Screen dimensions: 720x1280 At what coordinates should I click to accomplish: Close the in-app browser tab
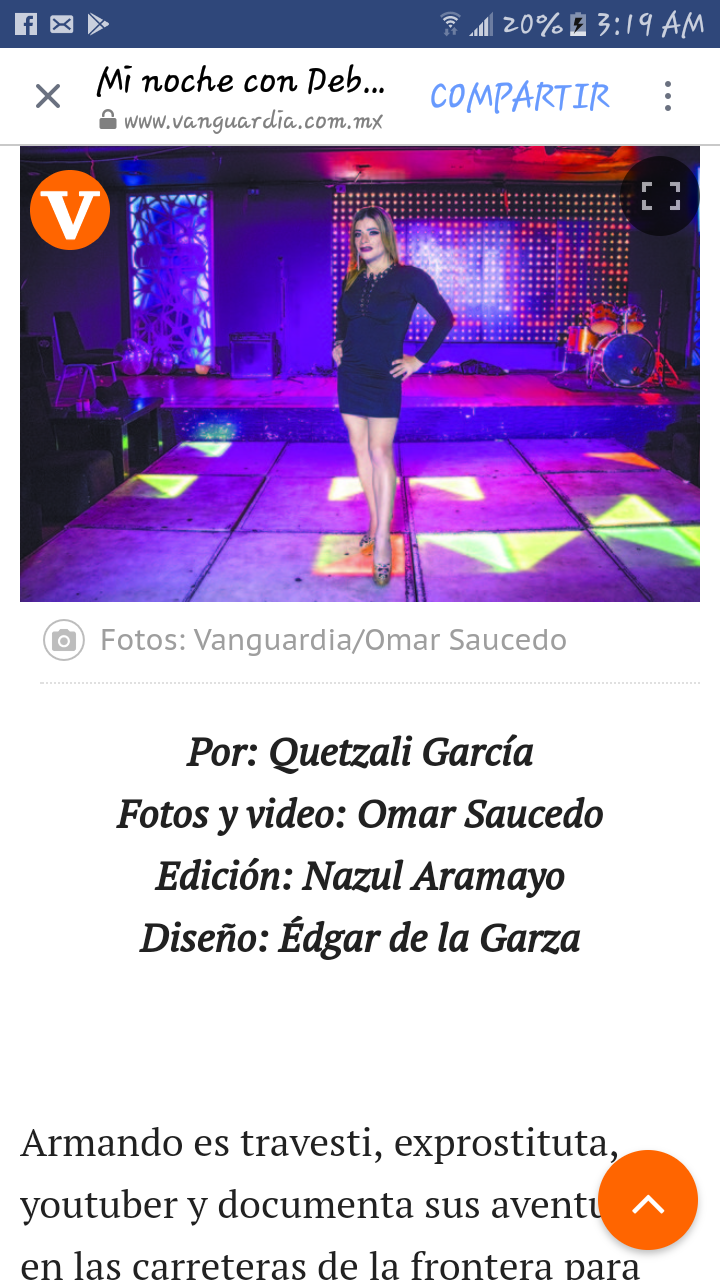tap(48, 96)
